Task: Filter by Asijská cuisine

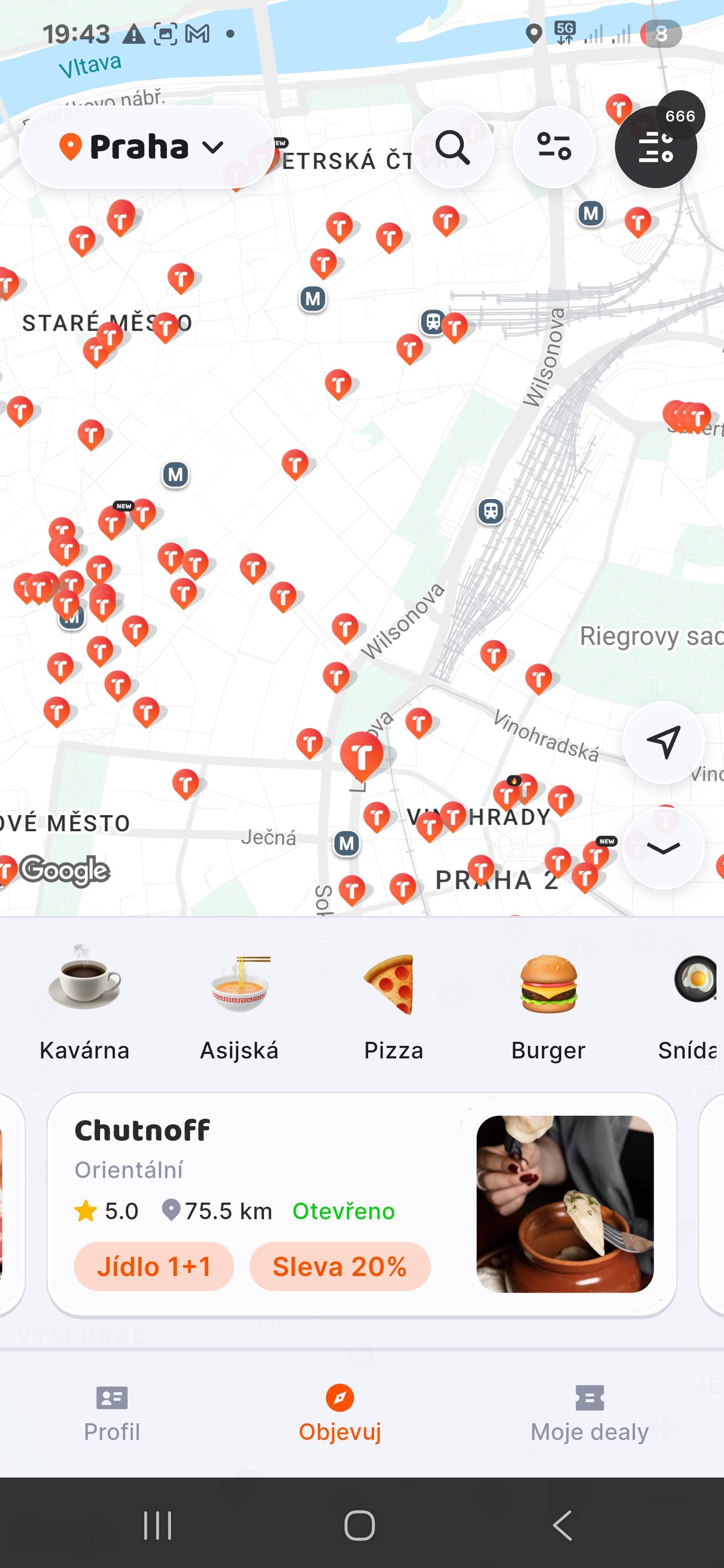Action: pyautogui.click(x=239, y=1002)
